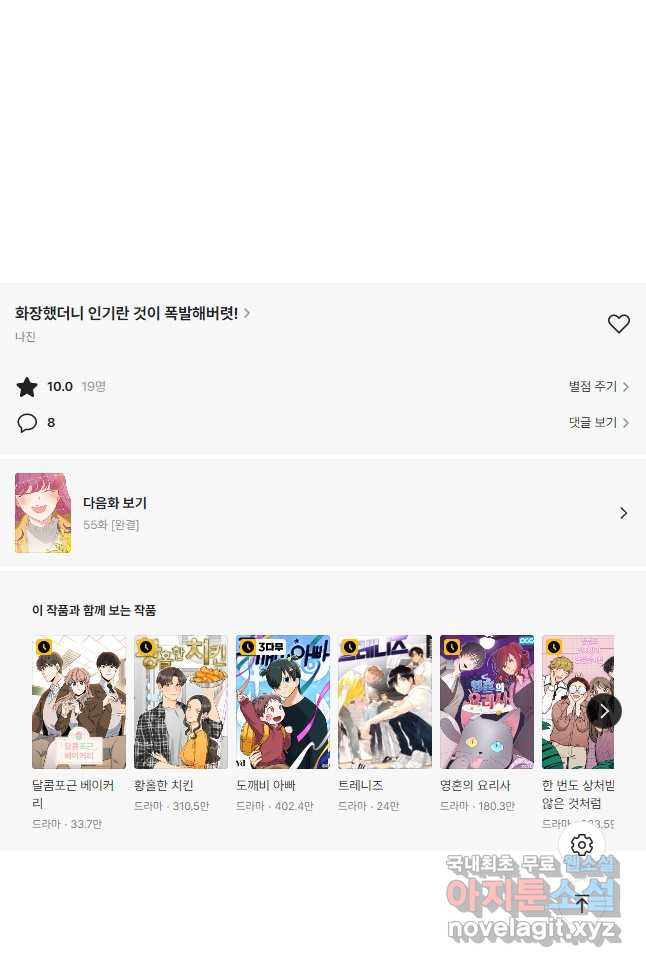This screenshot has height=967, width=646.
Task: Open 달콤포근 베이커리 webtoon
Action: (x=79, y=702)
